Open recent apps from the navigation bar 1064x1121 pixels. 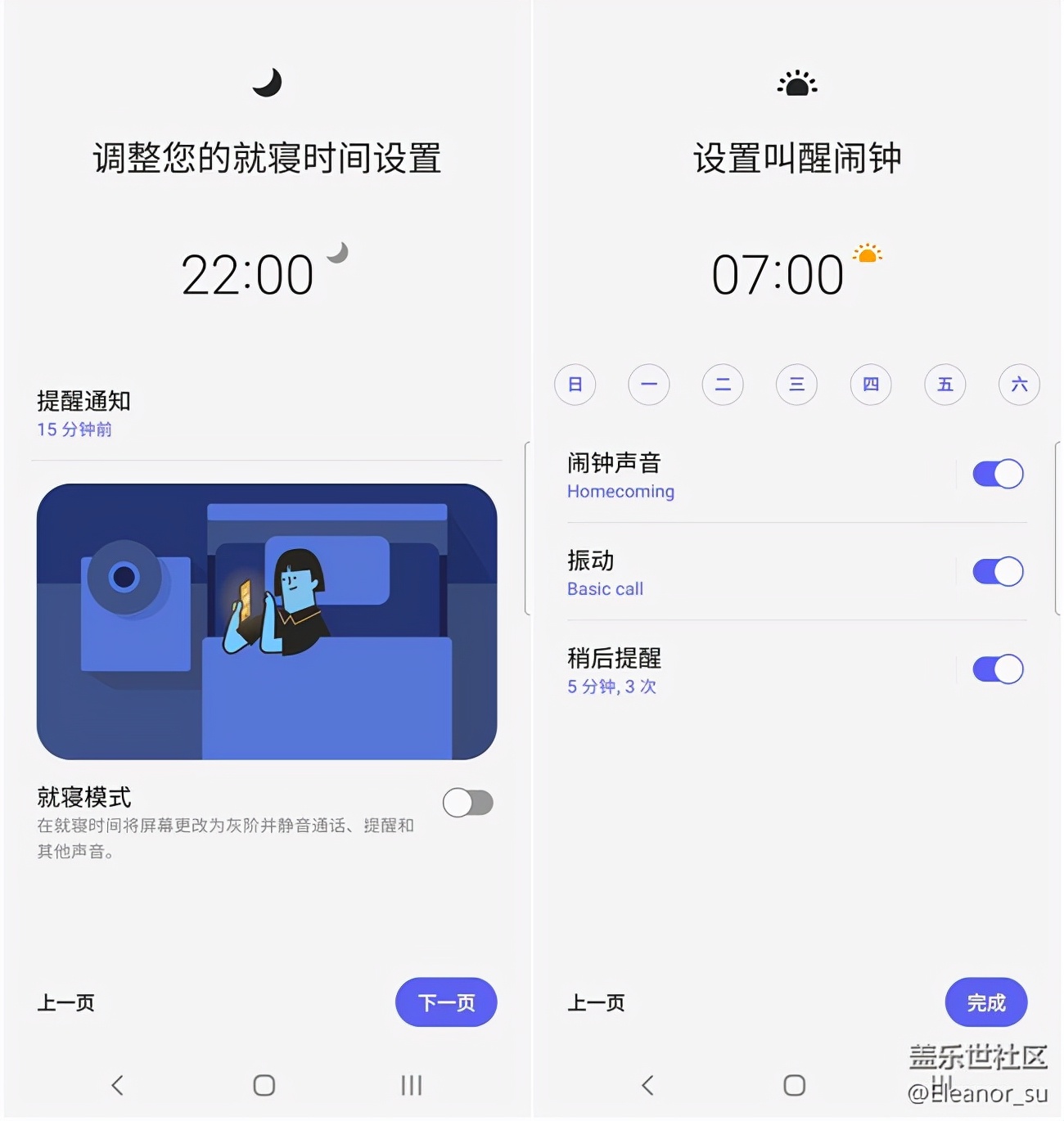pyautogui.click(x=409, y=1085)
